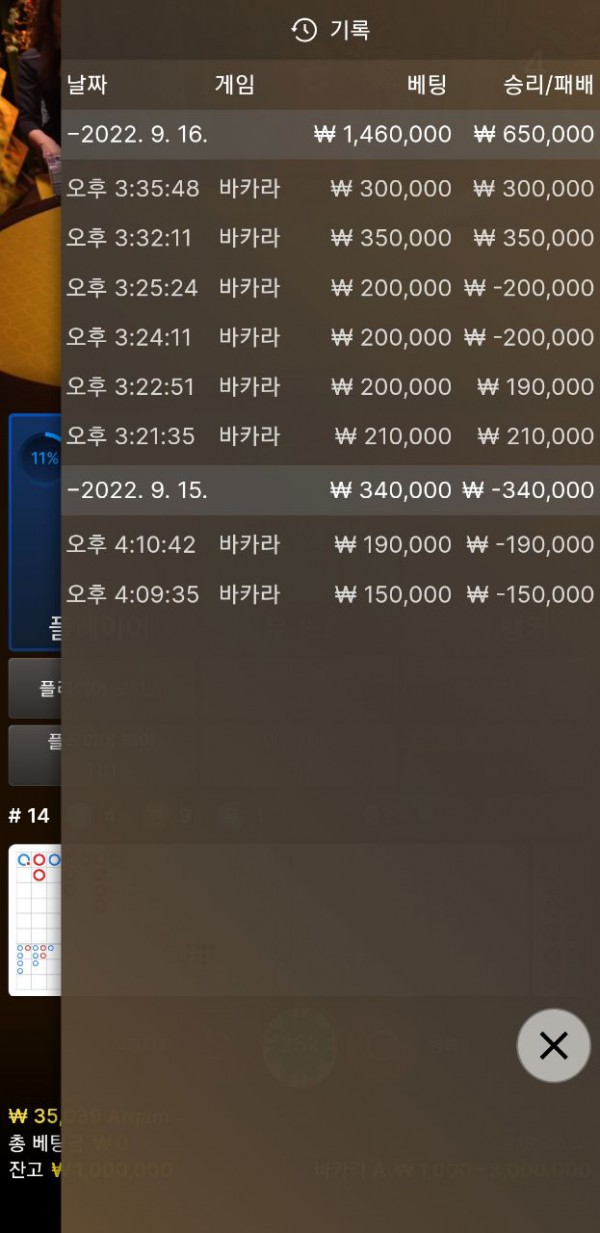
Task: Close the history panel
Action: pos(553,1046)
